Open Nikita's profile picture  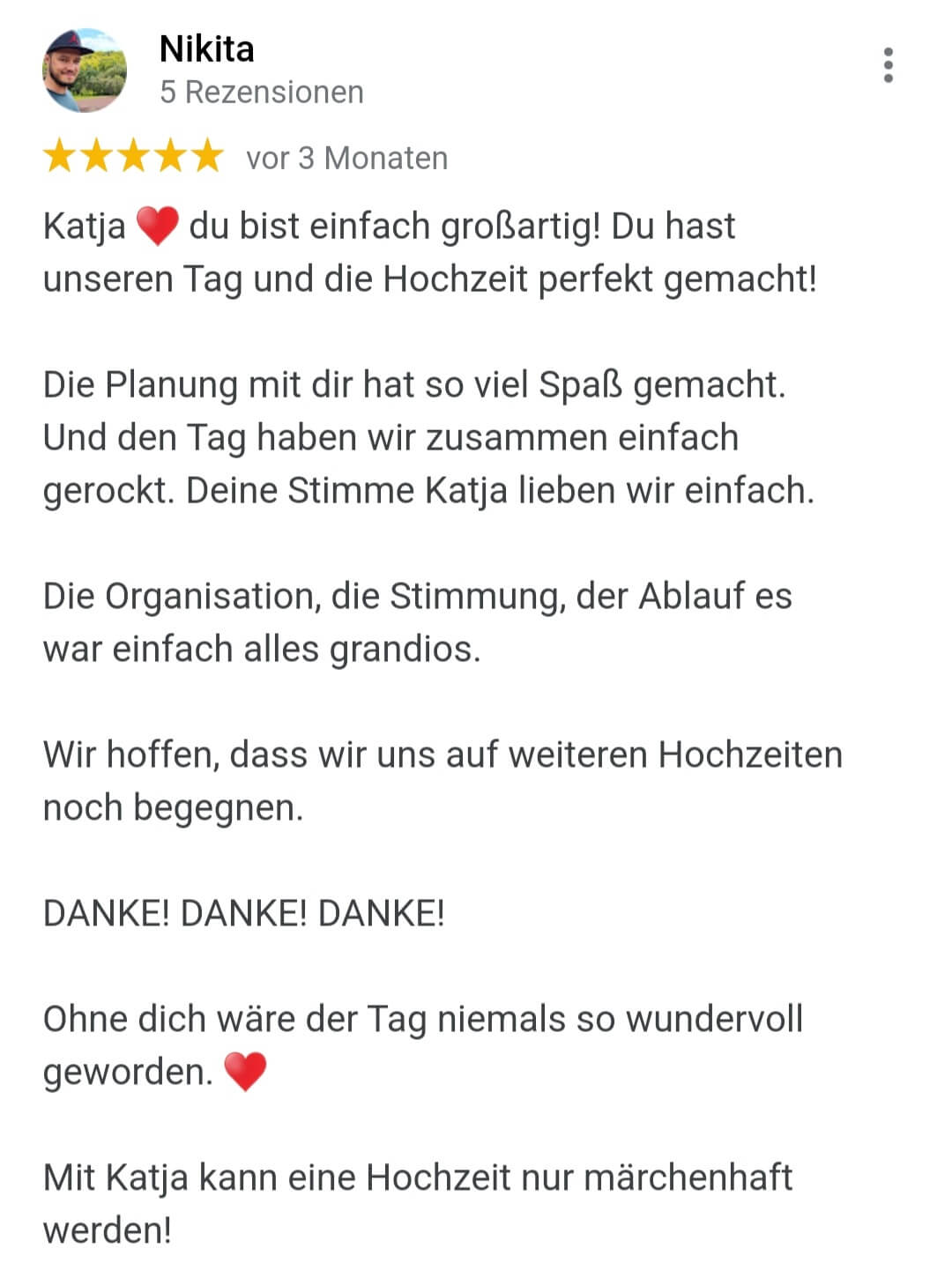(85, 71)
